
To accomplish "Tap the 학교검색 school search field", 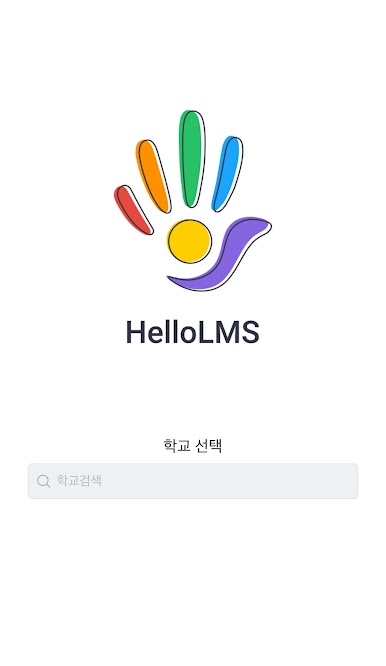I will [x=193, y=481].
